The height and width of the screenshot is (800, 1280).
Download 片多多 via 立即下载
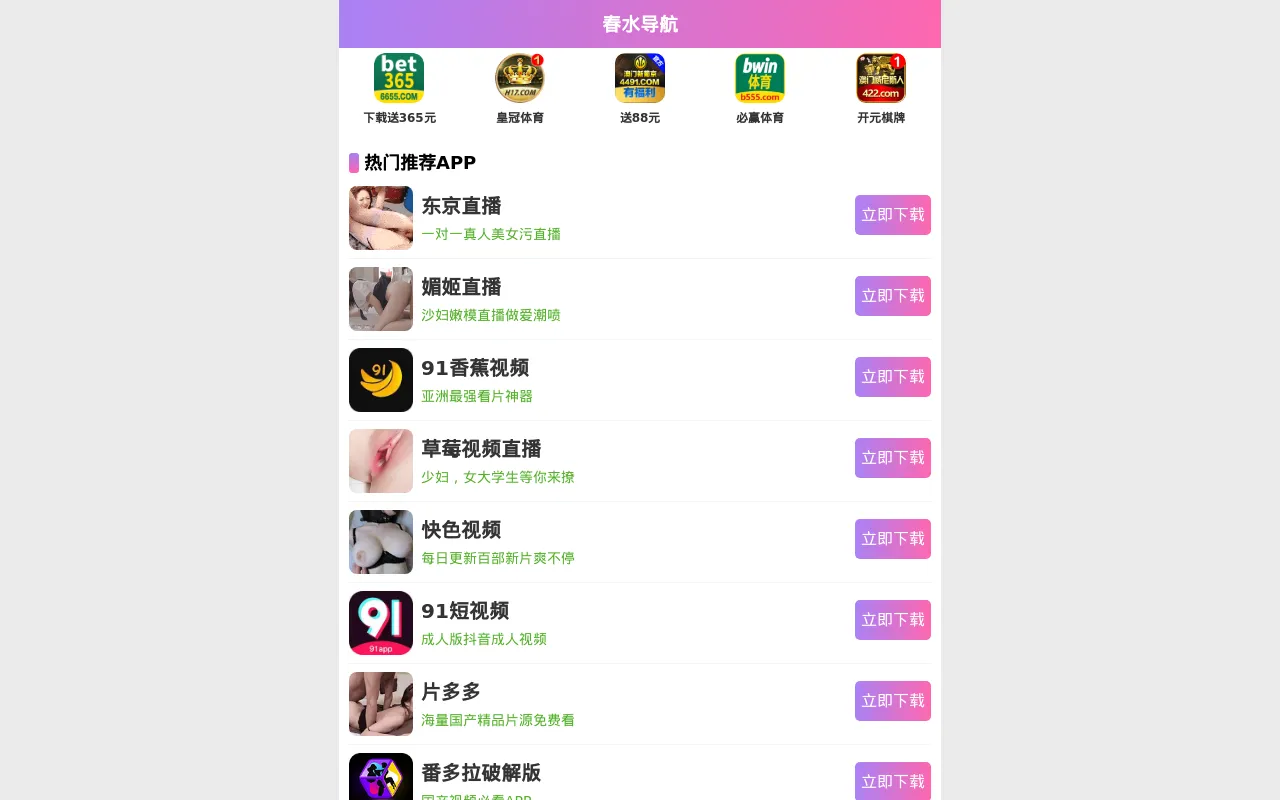892,701
